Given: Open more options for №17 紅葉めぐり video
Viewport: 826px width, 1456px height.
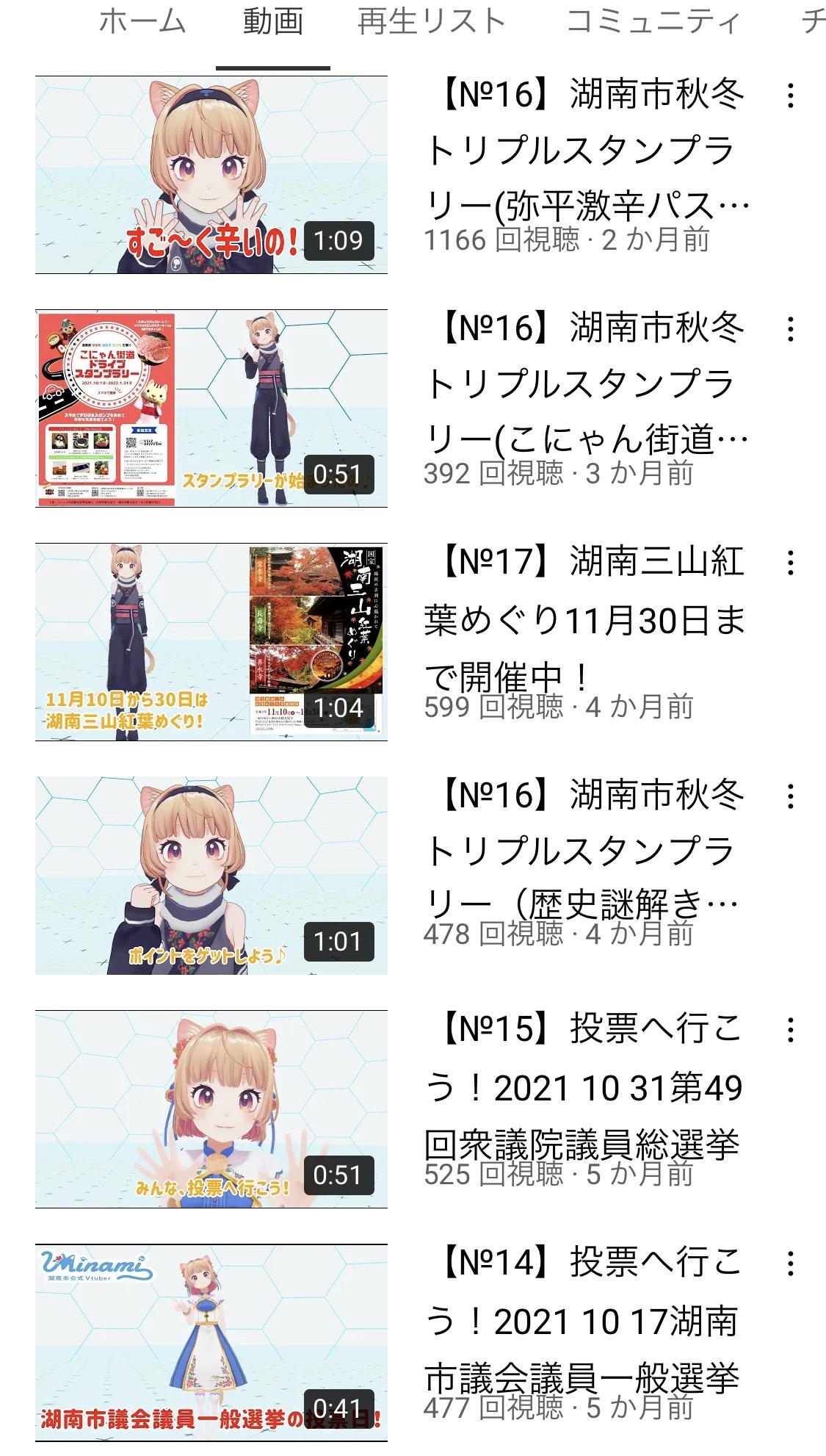Looking at the screenshot, I should pos(790,563).
